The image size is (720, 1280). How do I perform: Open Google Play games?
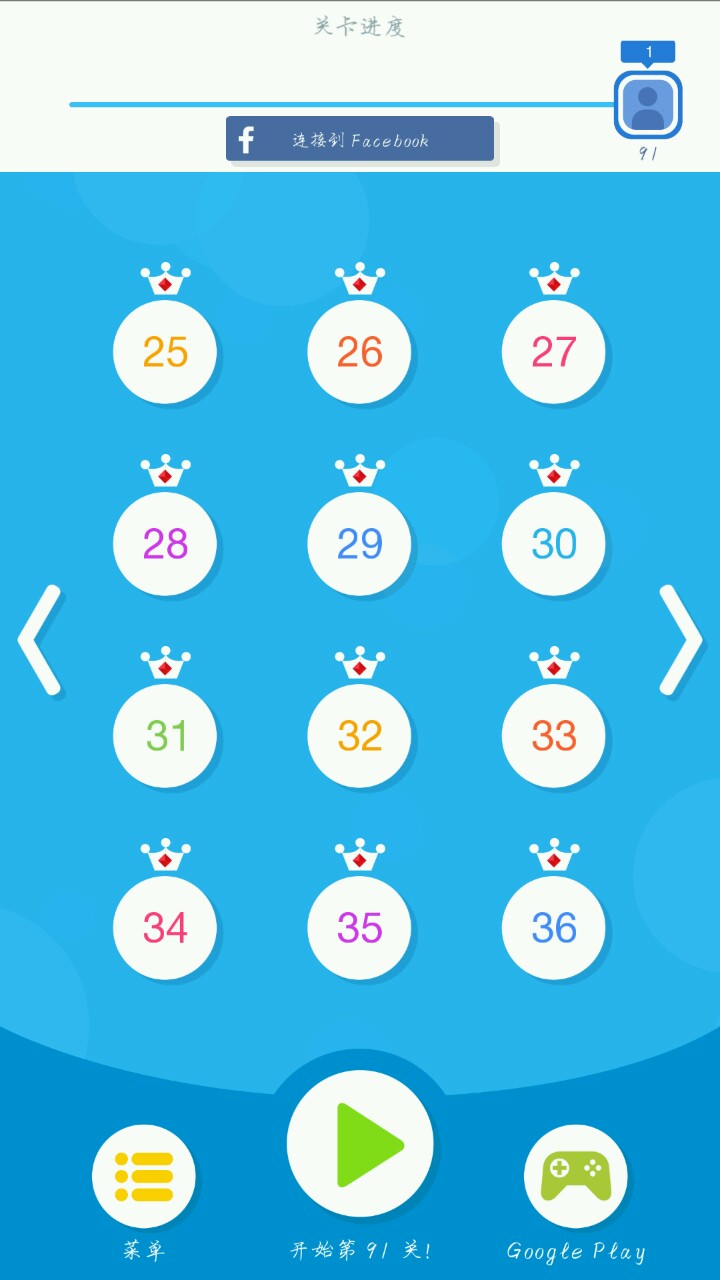575,1176
